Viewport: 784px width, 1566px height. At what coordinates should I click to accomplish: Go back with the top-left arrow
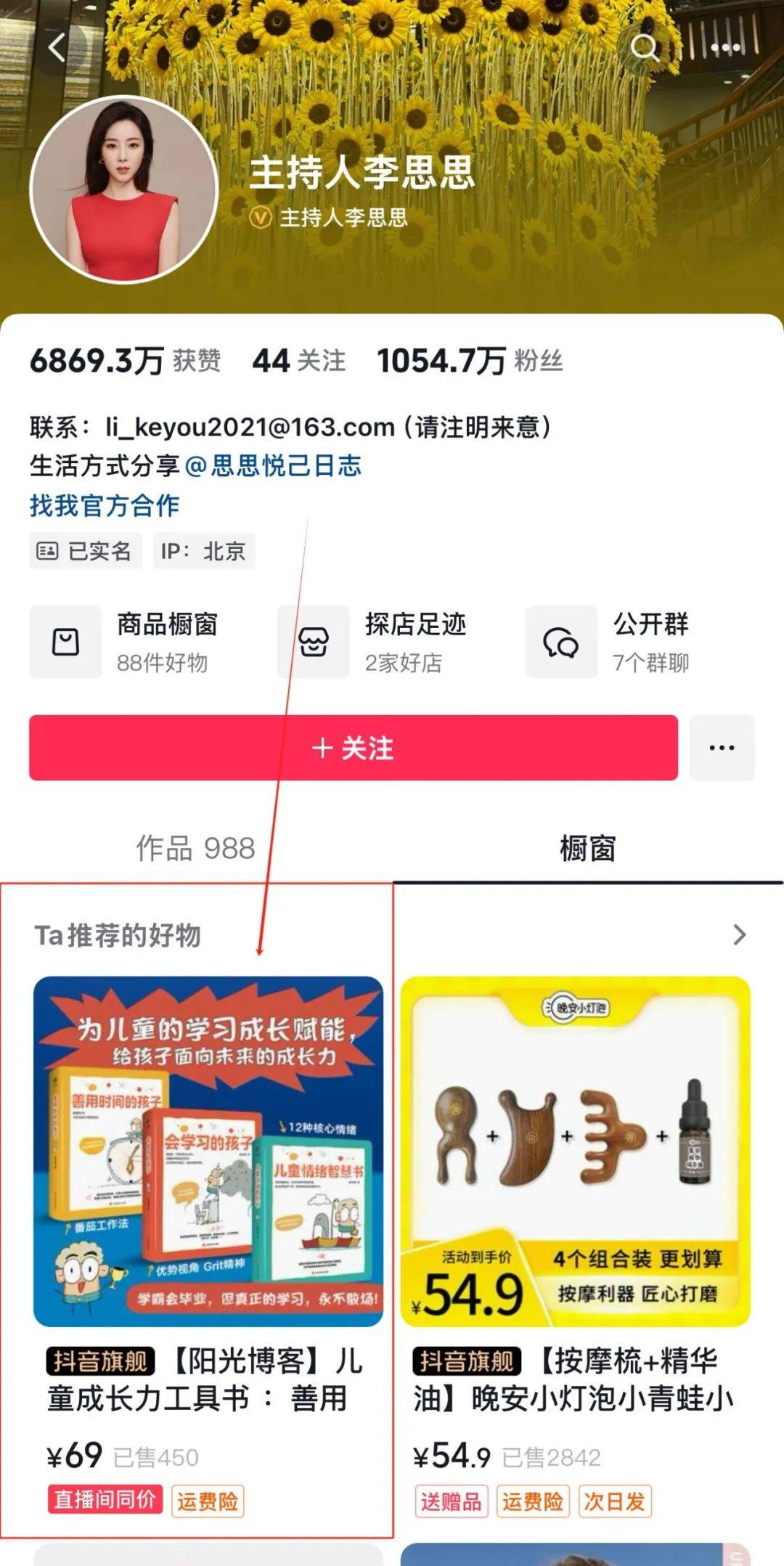point(57,48)
